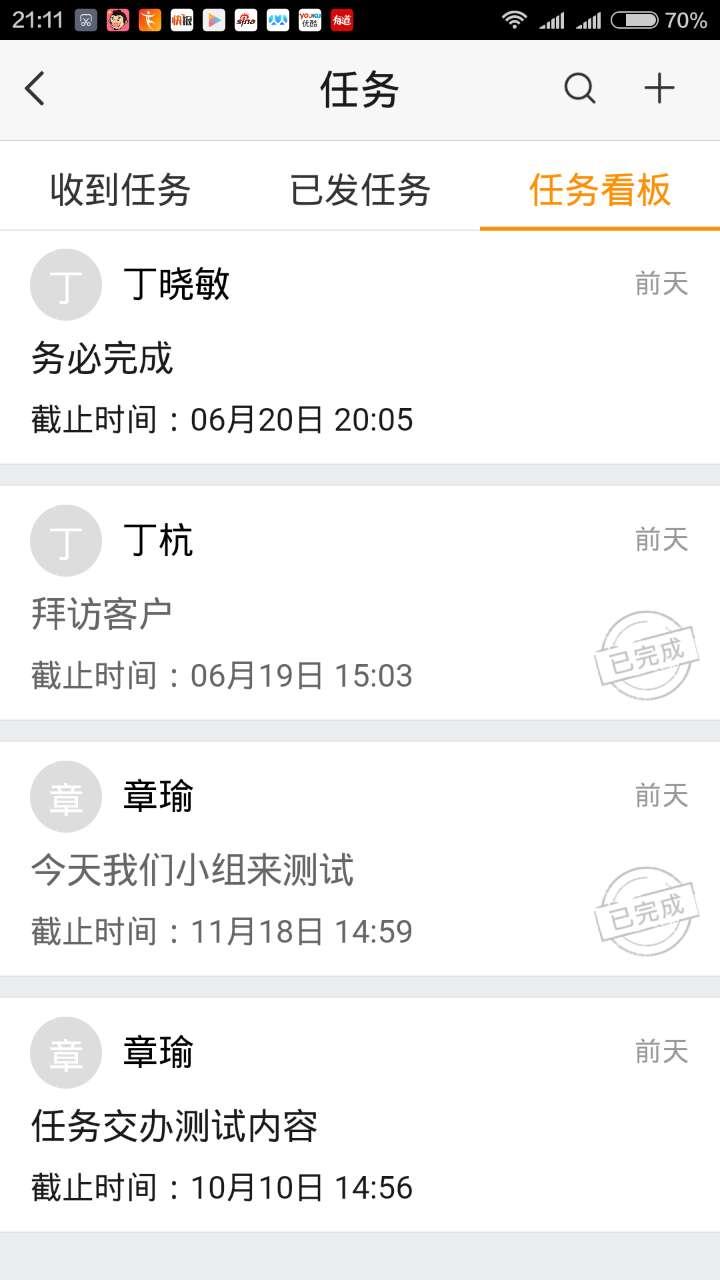Screen dimensions: 720x1280
Task: Select the 任务看板 tab
Action: (600, 189)
